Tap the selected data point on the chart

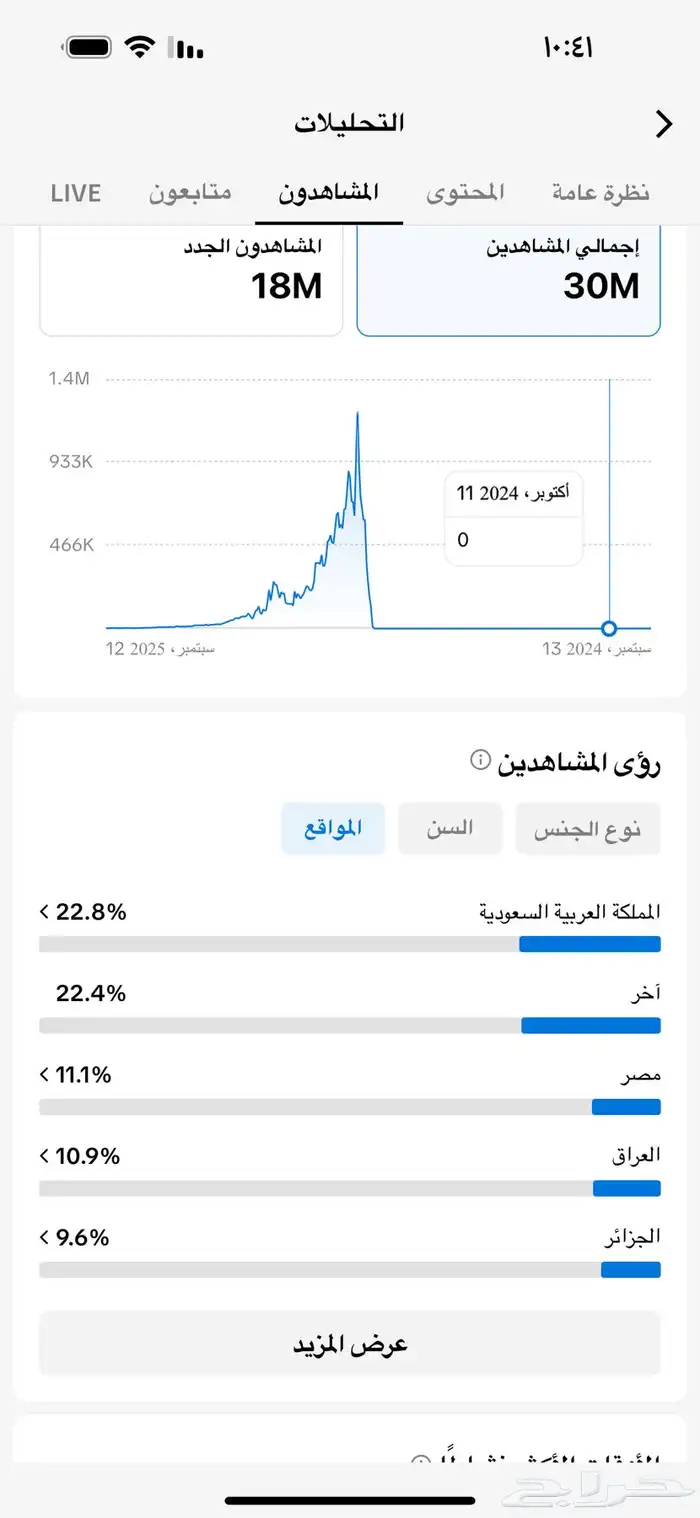point(609,628)
